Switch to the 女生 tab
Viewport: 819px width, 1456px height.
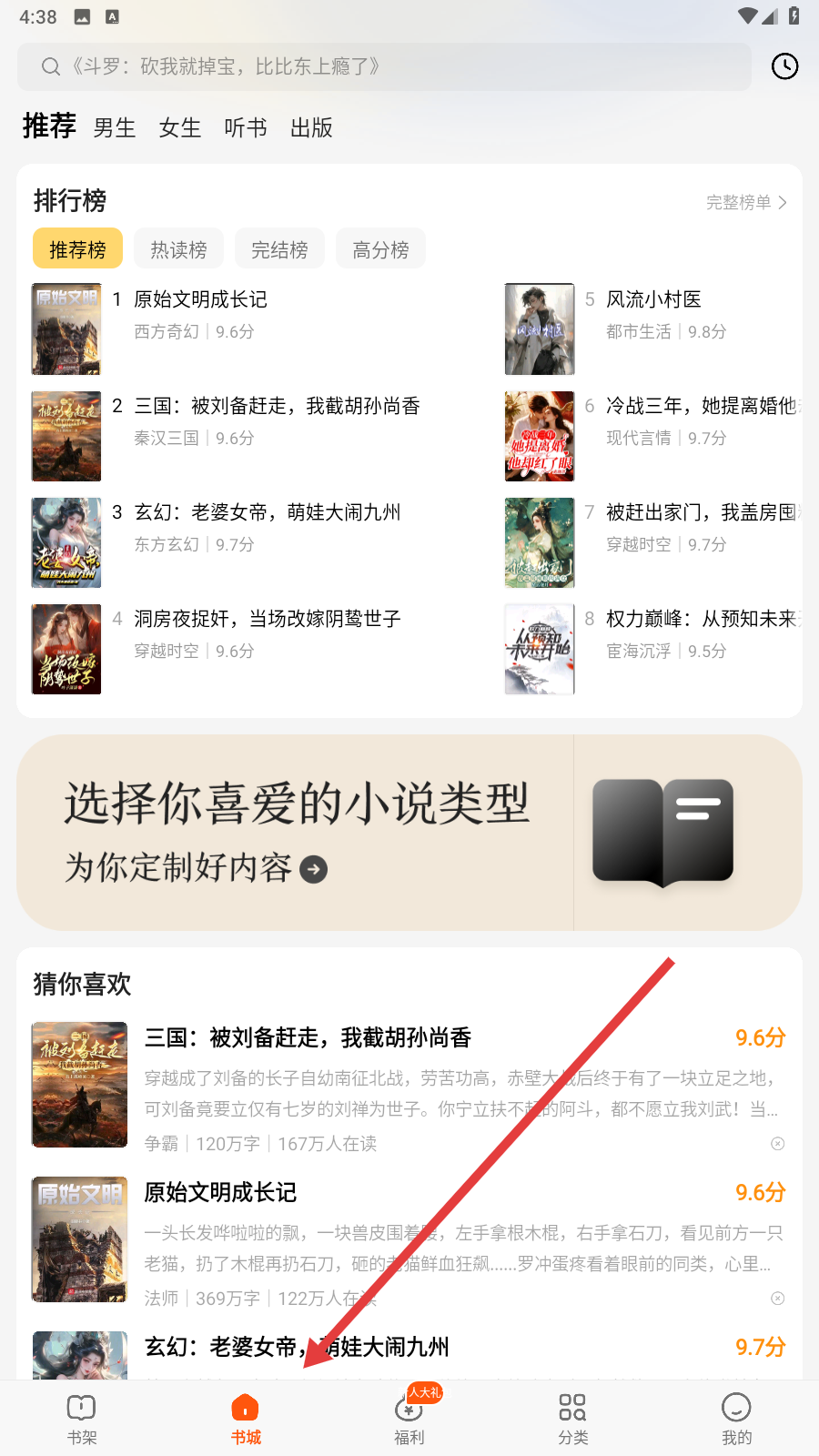(x=179, y=128)
